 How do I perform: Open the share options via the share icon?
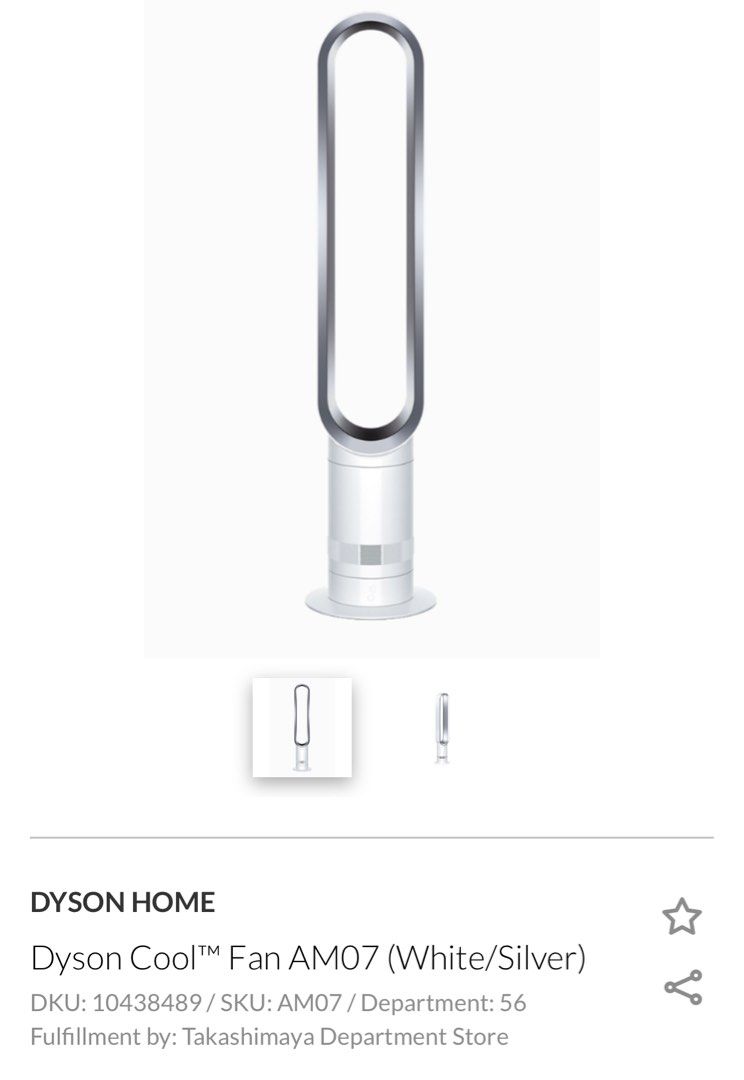(x=683, y=989)
